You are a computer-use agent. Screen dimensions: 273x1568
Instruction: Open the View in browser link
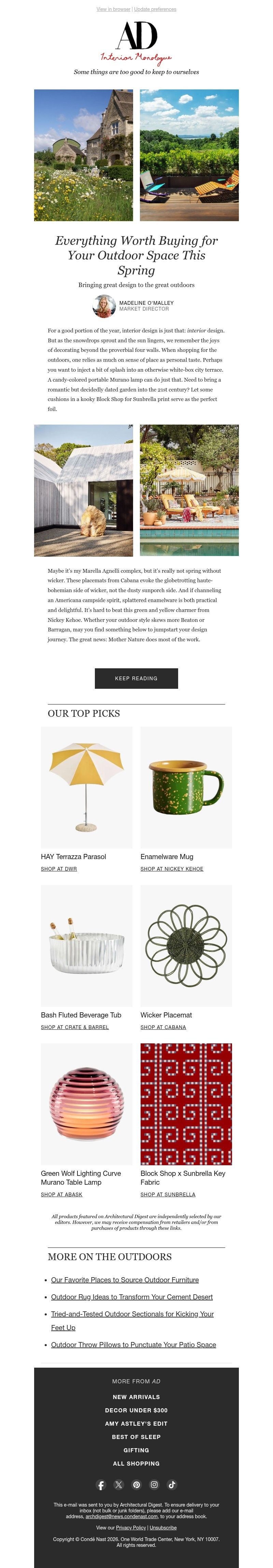pos(113,9)
